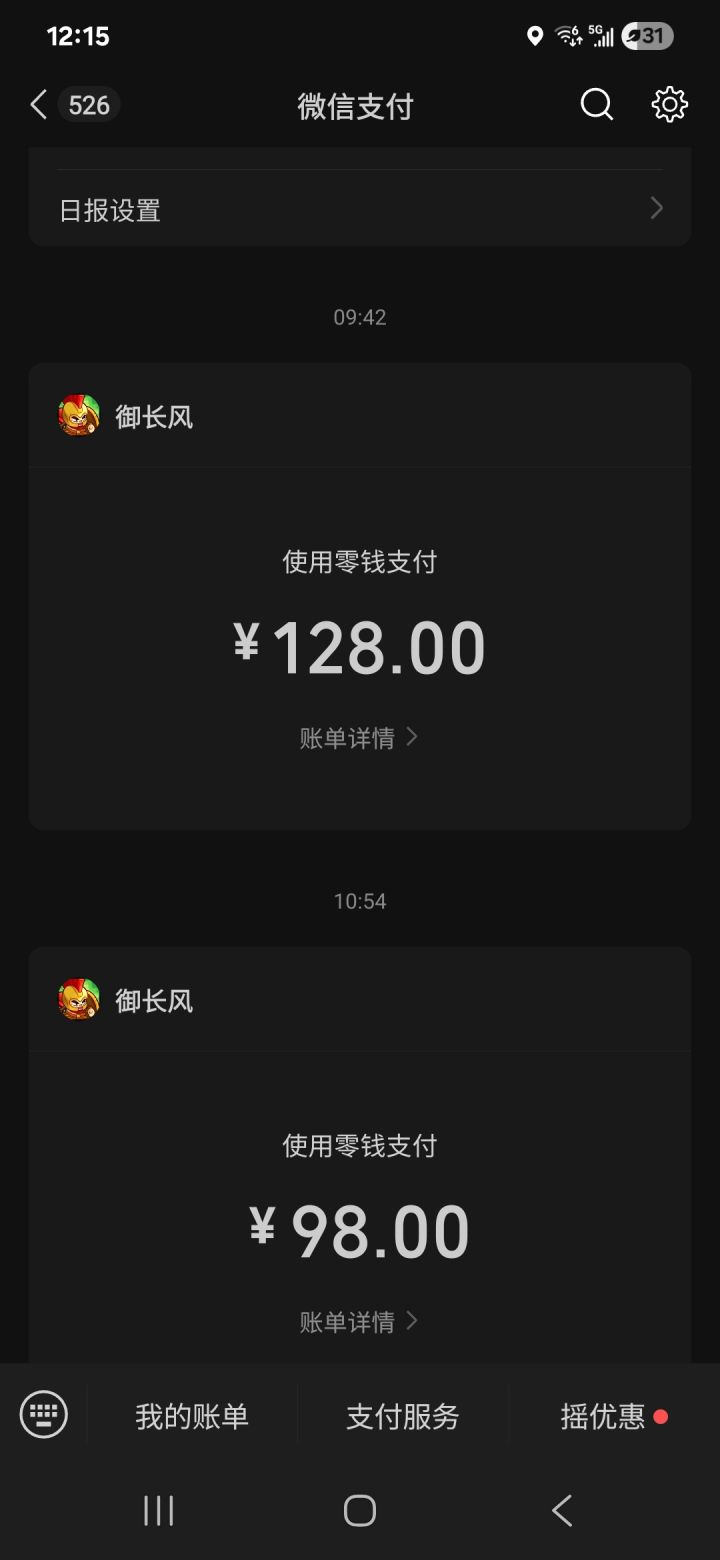Tap the Wi-Fi status indicator
The width and height of the screenshot is (720, 1560).
point(568,36)
